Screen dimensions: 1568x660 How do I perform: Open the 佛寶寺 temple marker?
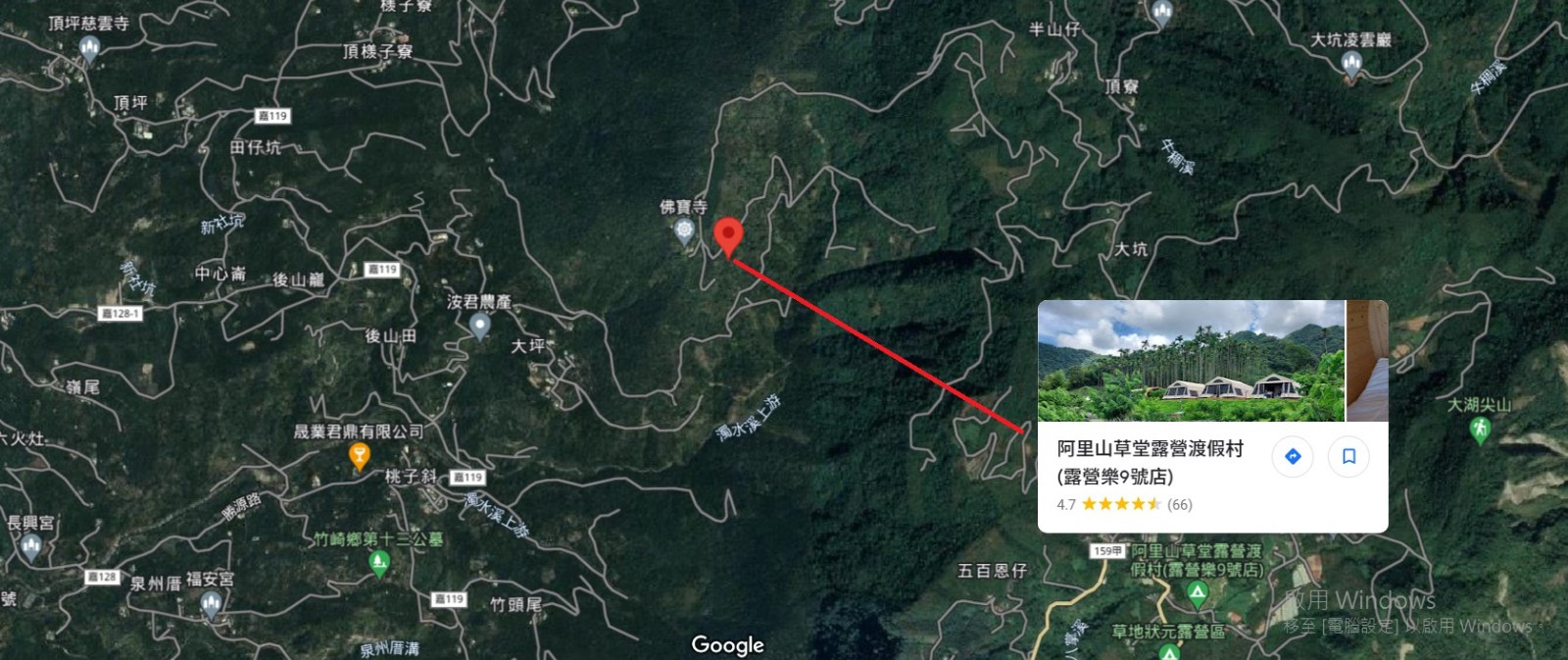pos(684,230)
